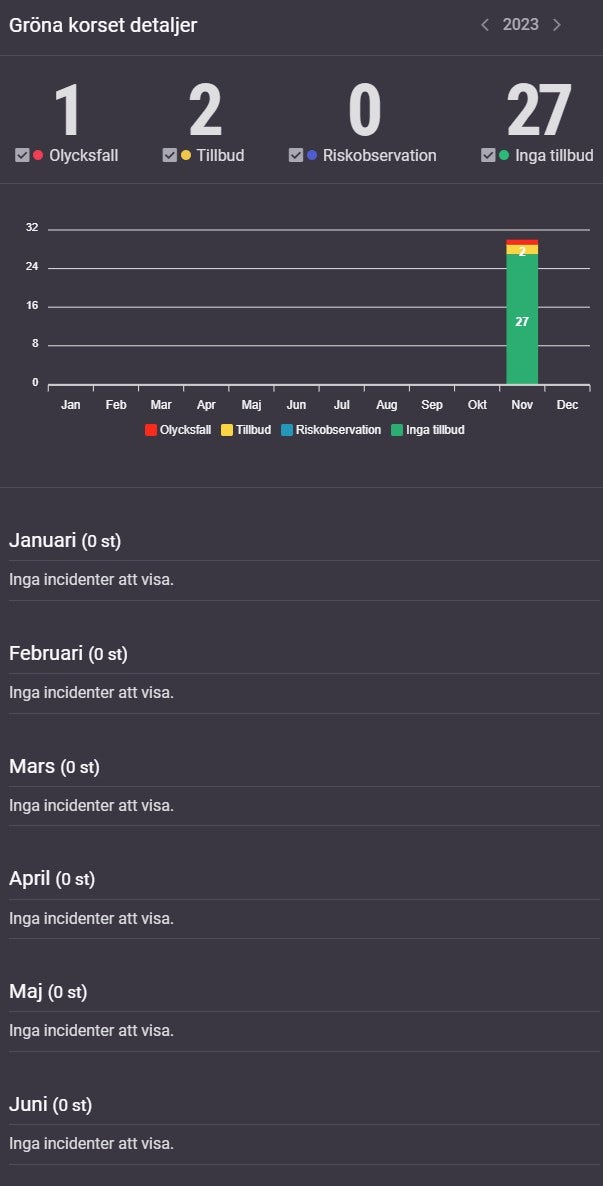Toggle Riskobservation series in chart legend
603x1186 pixels.
coord(331,430)
